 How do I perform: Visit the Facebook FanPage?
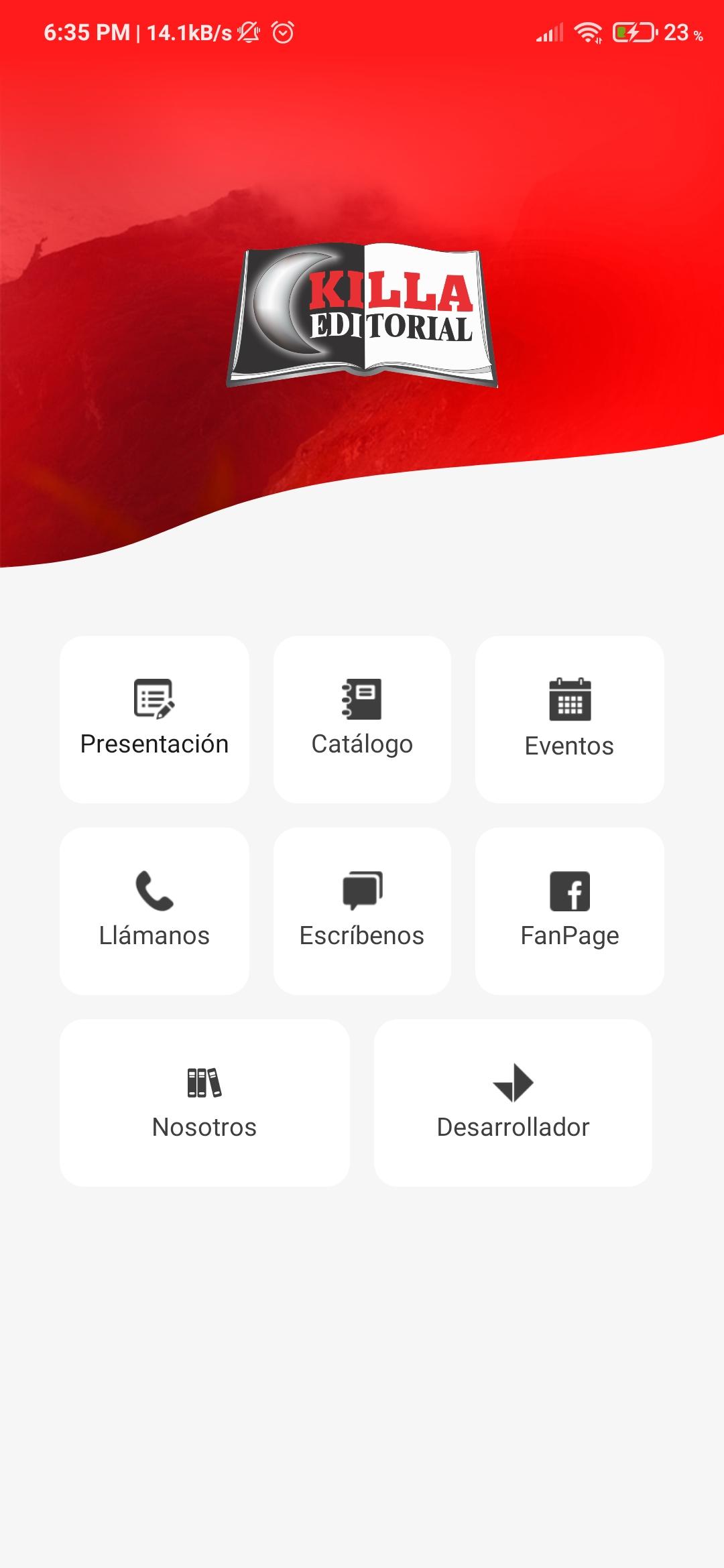coord(569,911)
